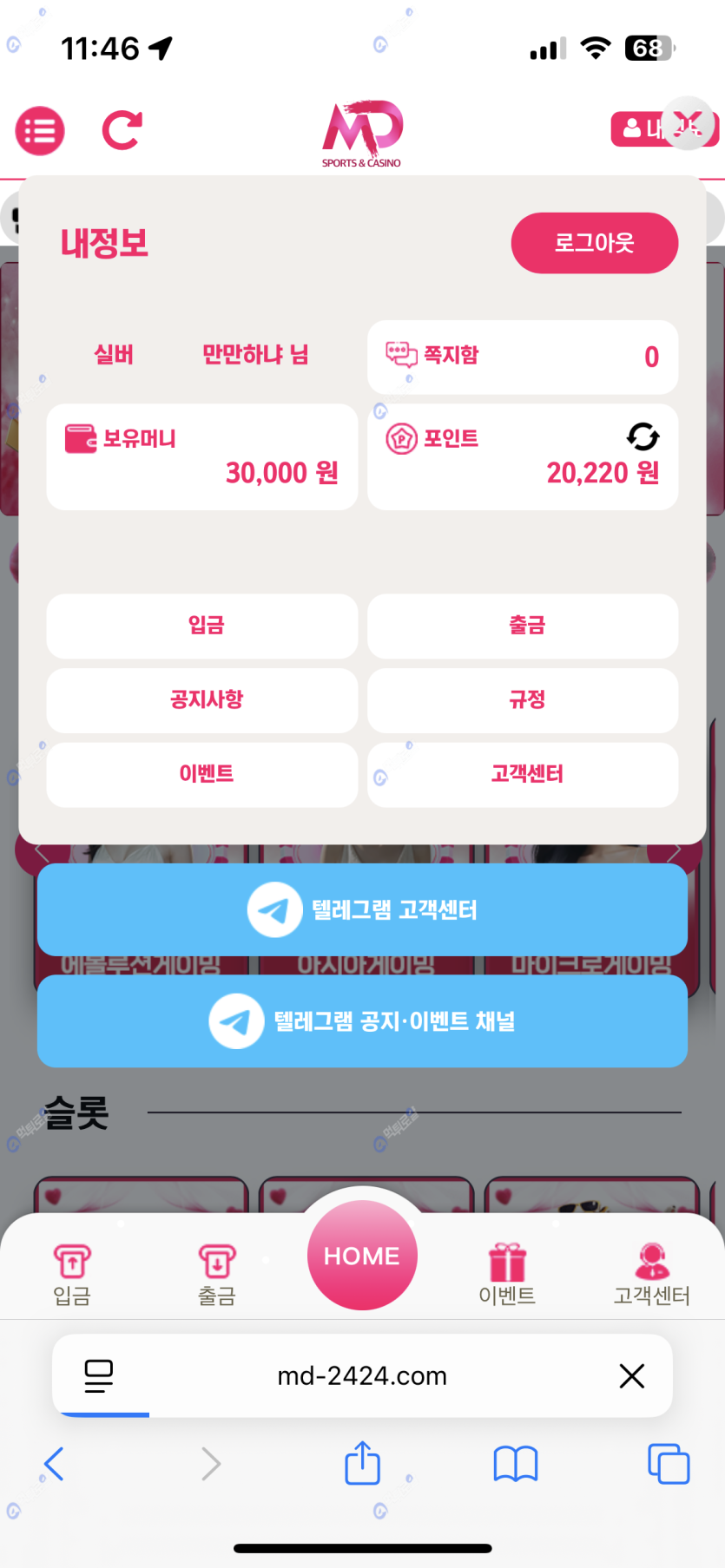The width and height of the screenshot is (725, 1568).
Task: Open 텔레그램 공지·이벤트 채널 banner
Action: [362, 1021]
